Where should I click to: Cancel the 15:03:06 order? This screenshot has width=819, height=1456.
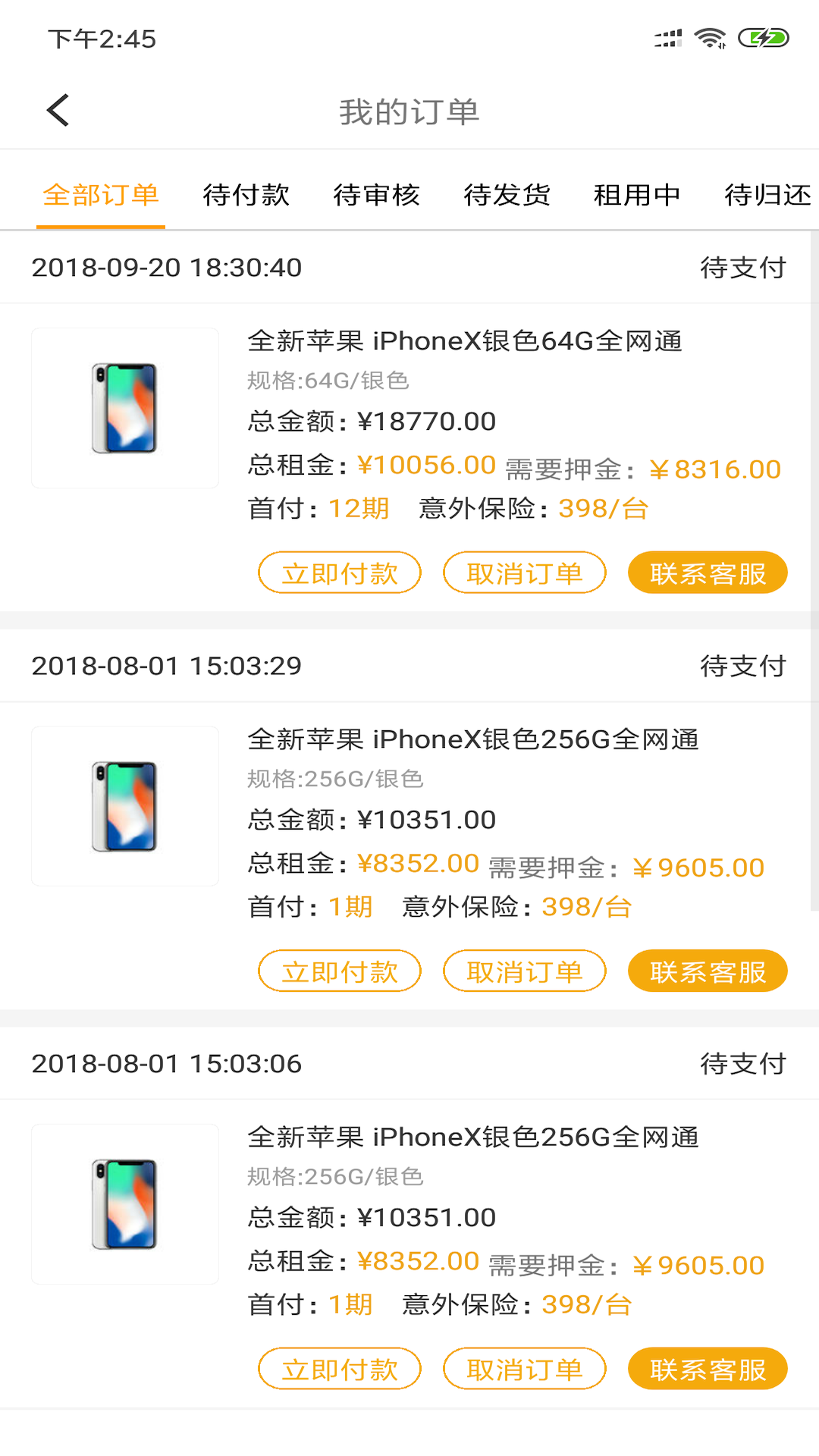(525, 1369)
